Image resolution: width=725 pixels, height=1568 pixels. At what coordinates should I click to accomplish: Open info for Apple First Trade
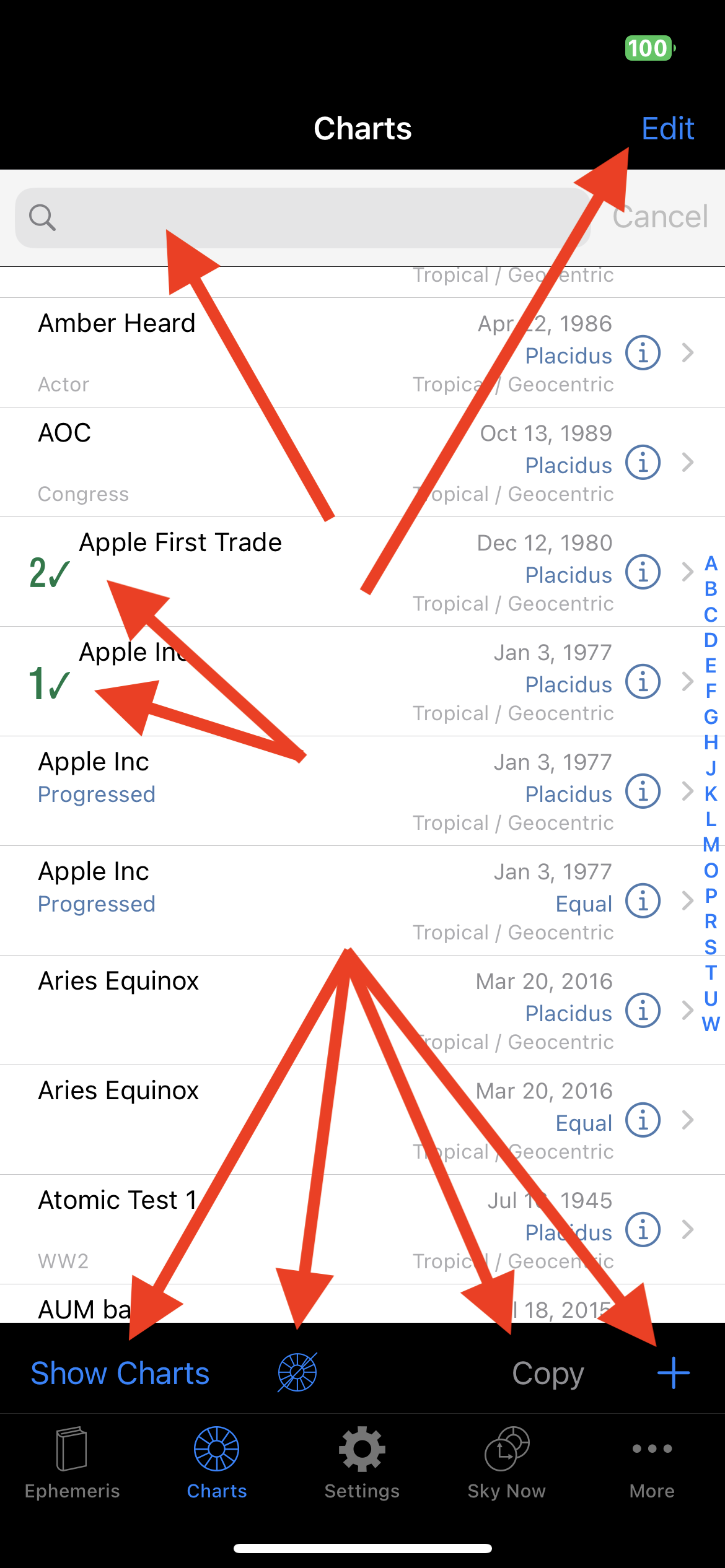click(642, 573)
